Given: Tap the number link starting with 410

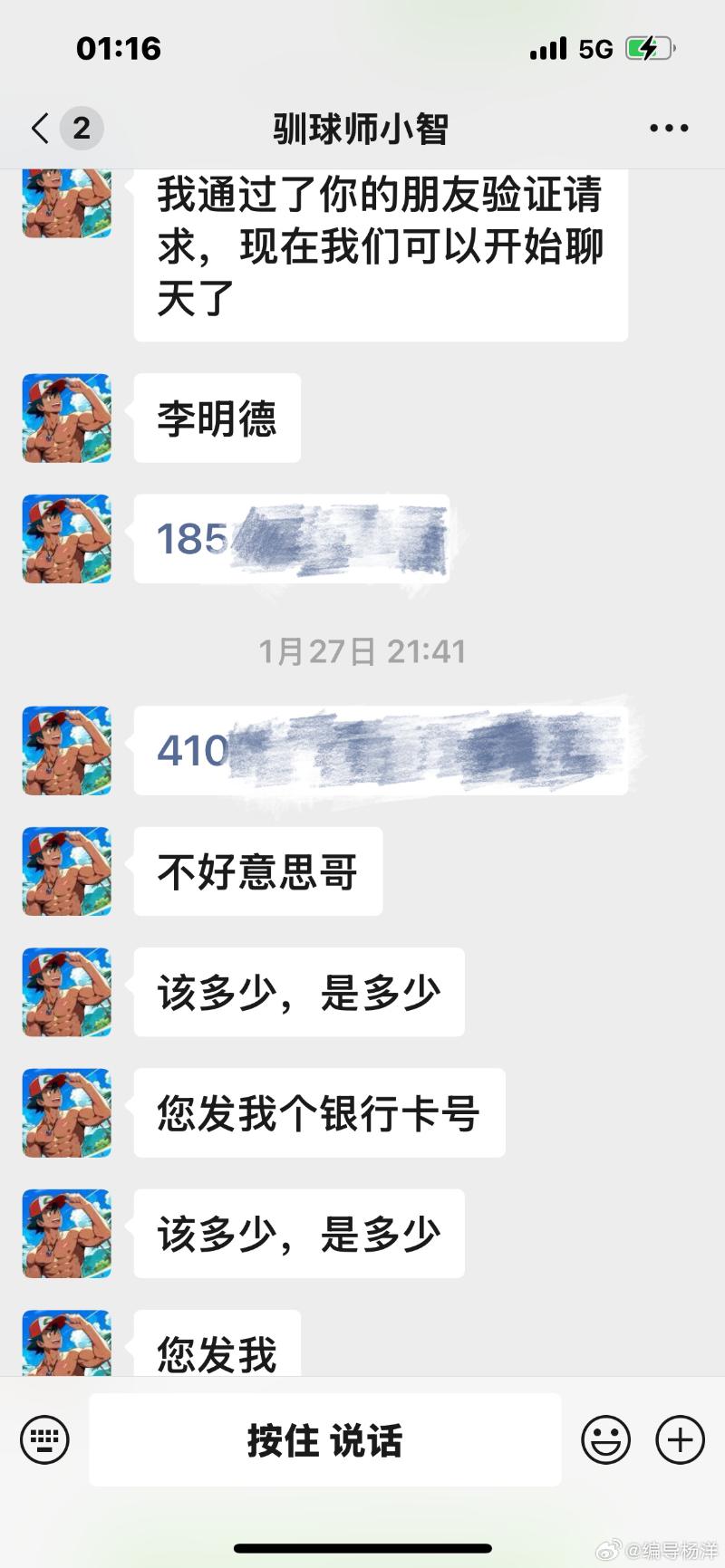Looking at the screenshot, I should point(193,751).
